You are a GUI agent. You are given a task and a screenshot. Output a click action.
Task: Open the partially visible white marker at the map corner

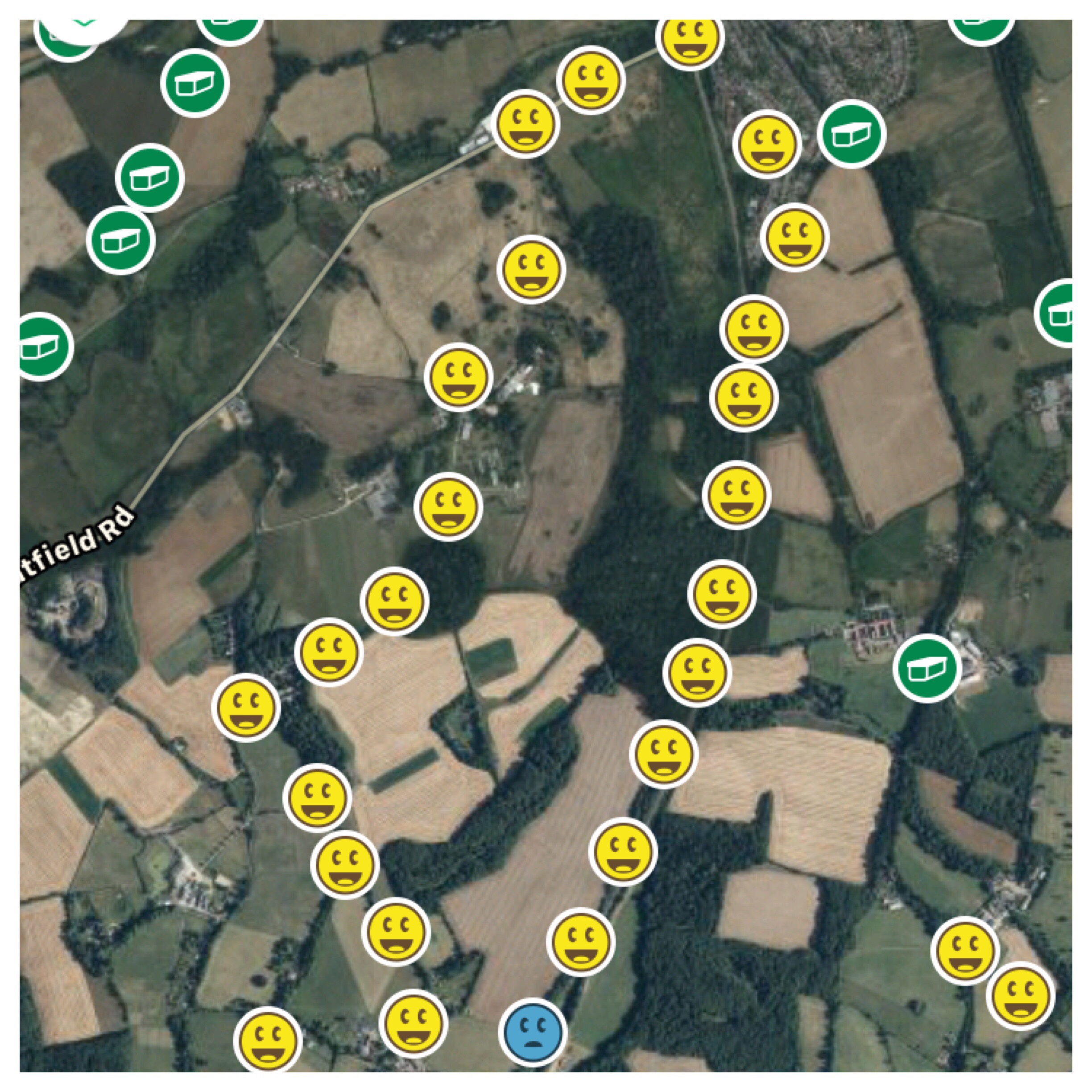[x=85, y=28]
